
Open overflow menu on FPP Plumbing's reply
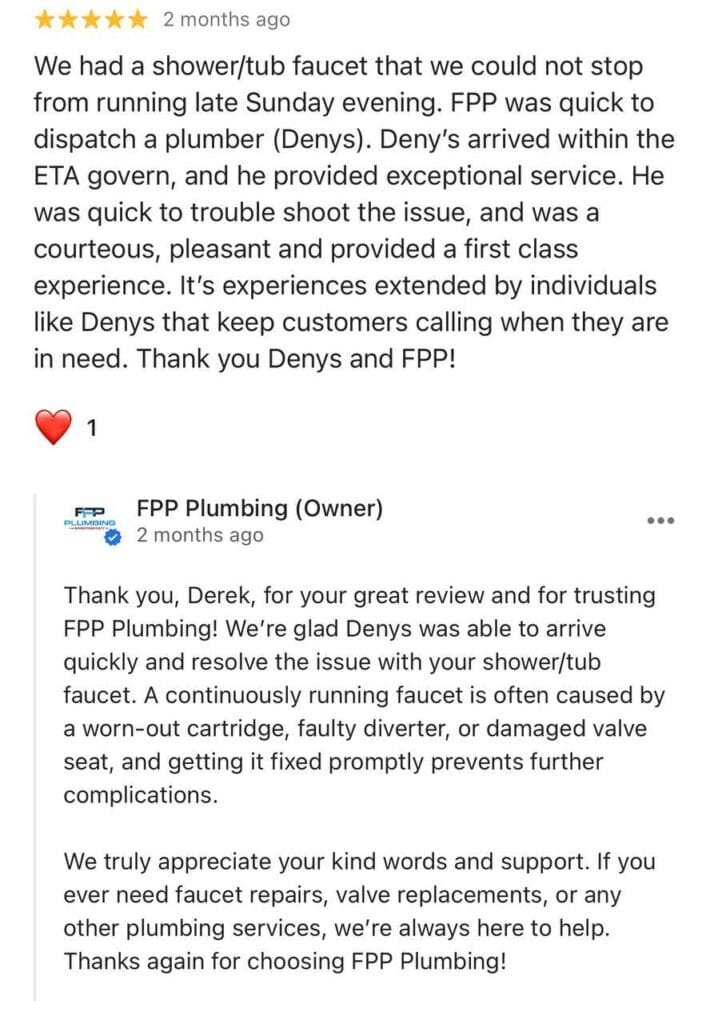661,520
